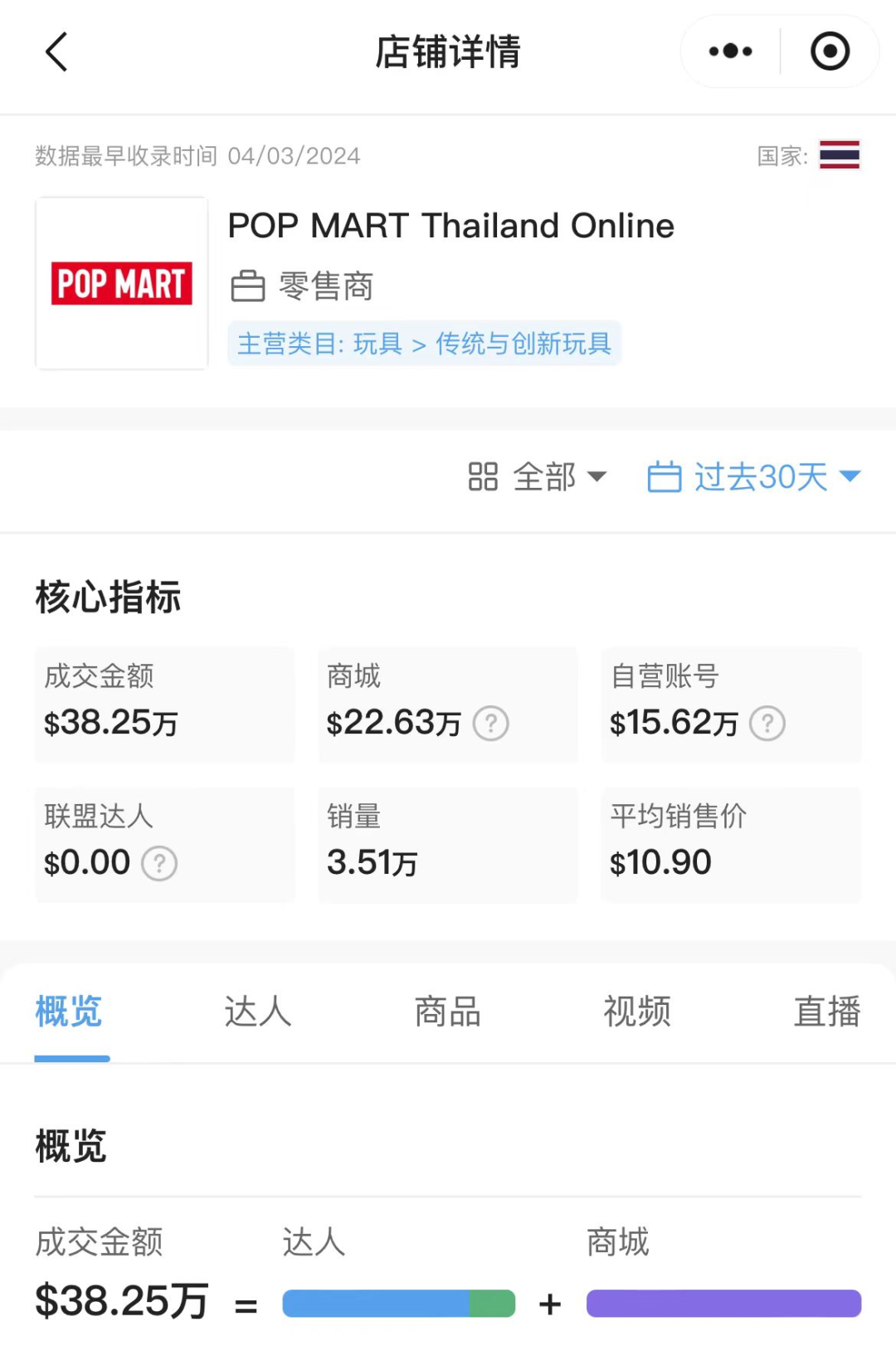Expand the 全部 filter dropdown
896x1351 pixels.
click(538, 477)
